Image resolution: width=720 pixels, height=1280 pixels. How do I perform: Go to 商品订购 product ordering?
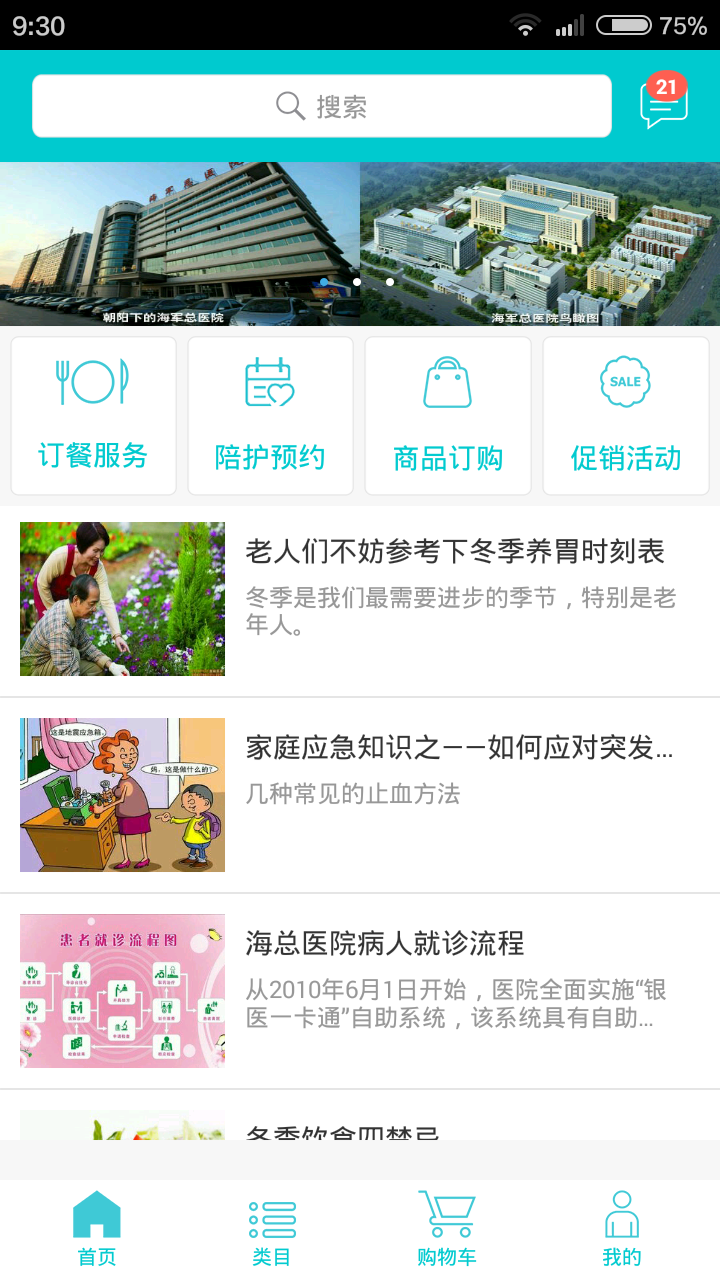(447, 416)
